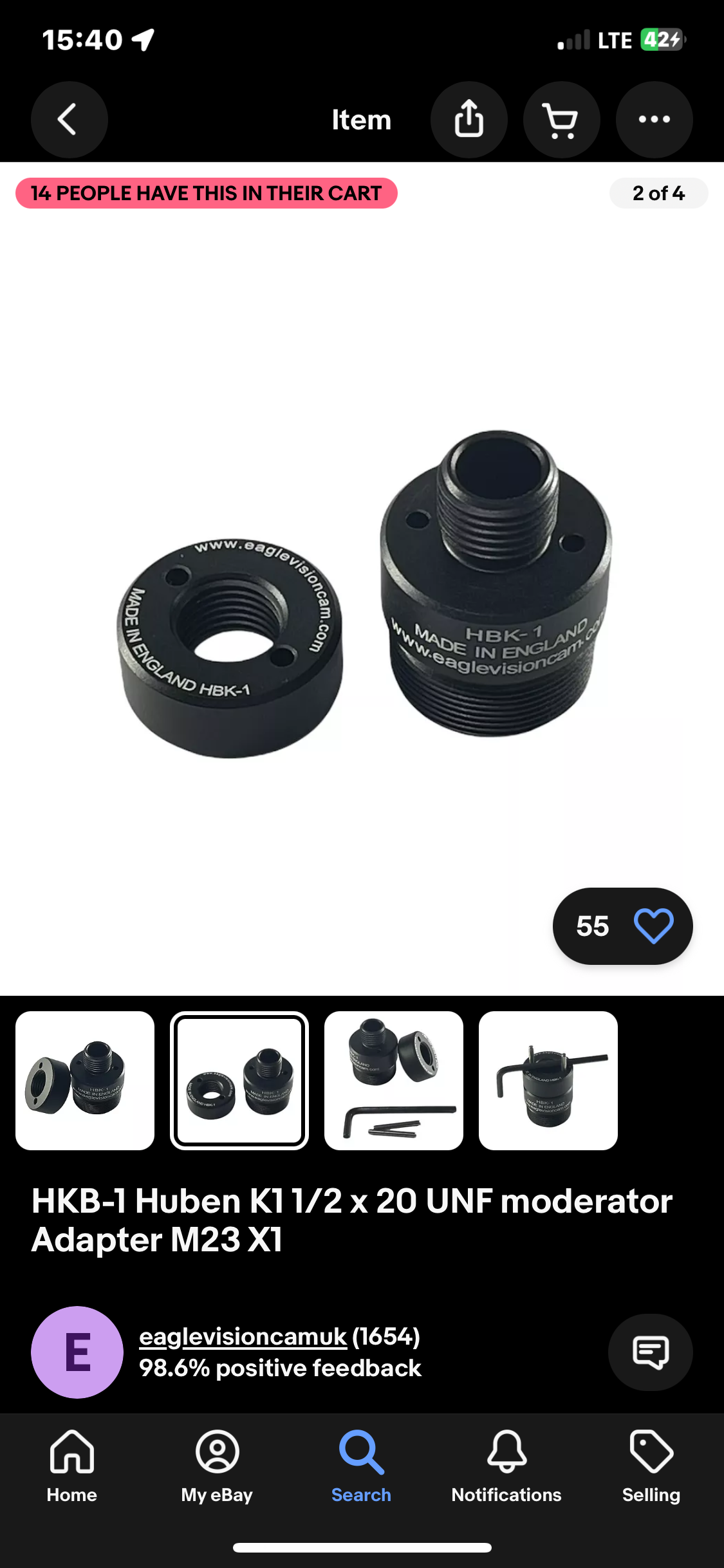Image resolution: width=724 pixels, height=1568 pixels.
Task: Select the third thumbnail with hex keys
Action: pyautogui.click(x=394, y=1081)
